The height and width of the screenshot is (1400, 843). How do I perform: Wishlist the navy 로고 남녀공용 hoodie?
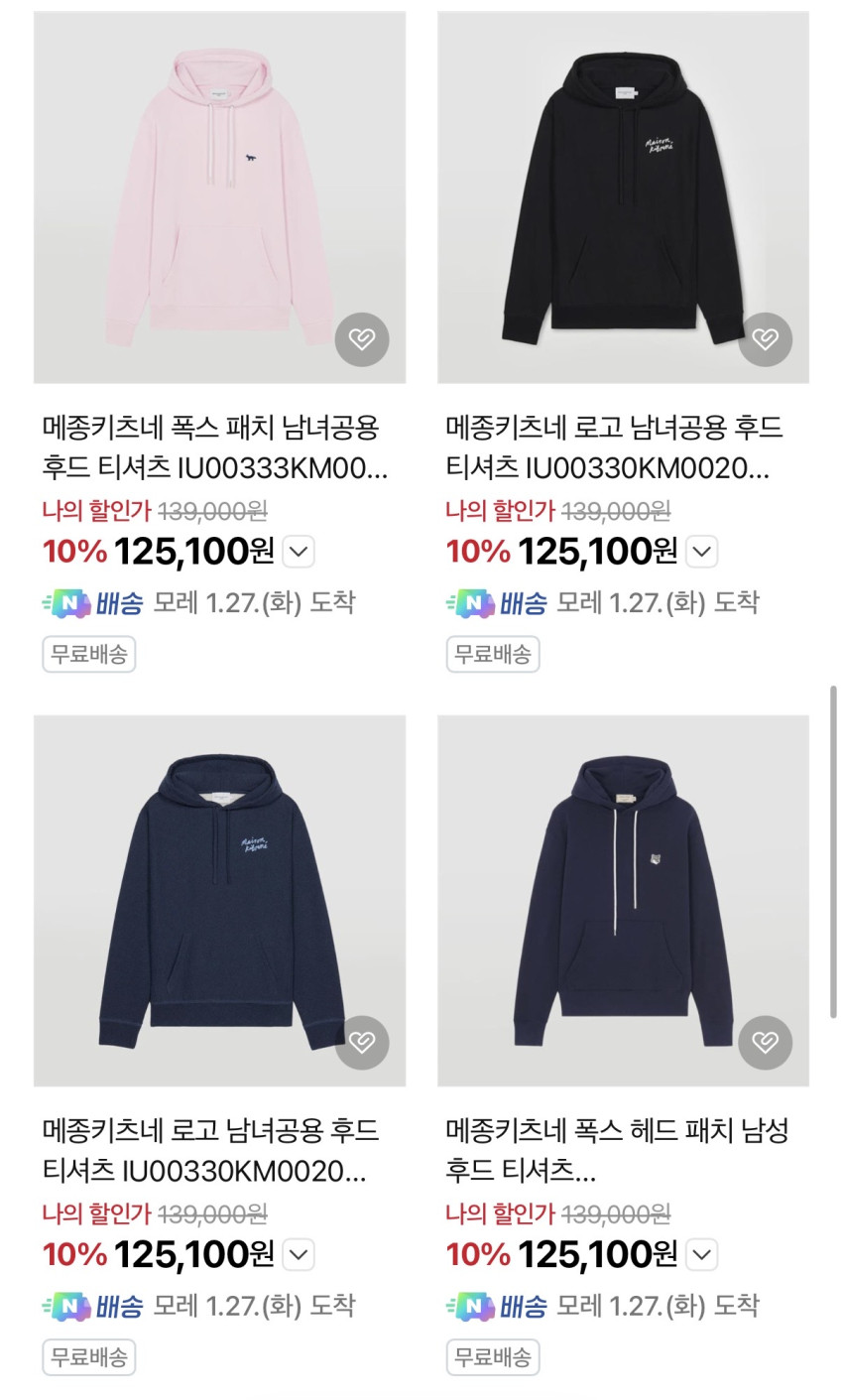(x=362, y=1042)
